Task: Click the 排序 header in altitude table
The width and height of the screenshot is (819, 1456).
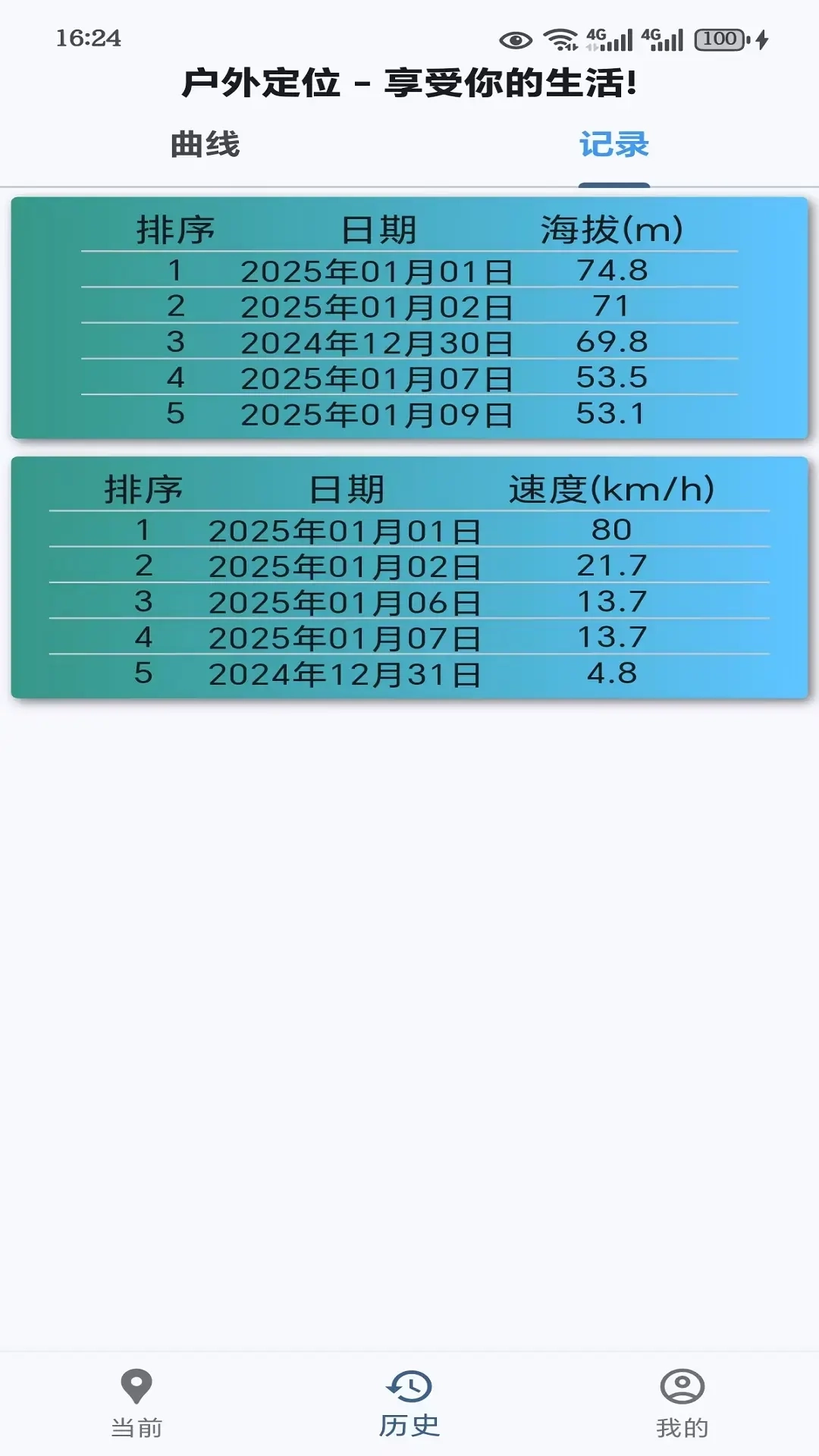Action: 176,228
